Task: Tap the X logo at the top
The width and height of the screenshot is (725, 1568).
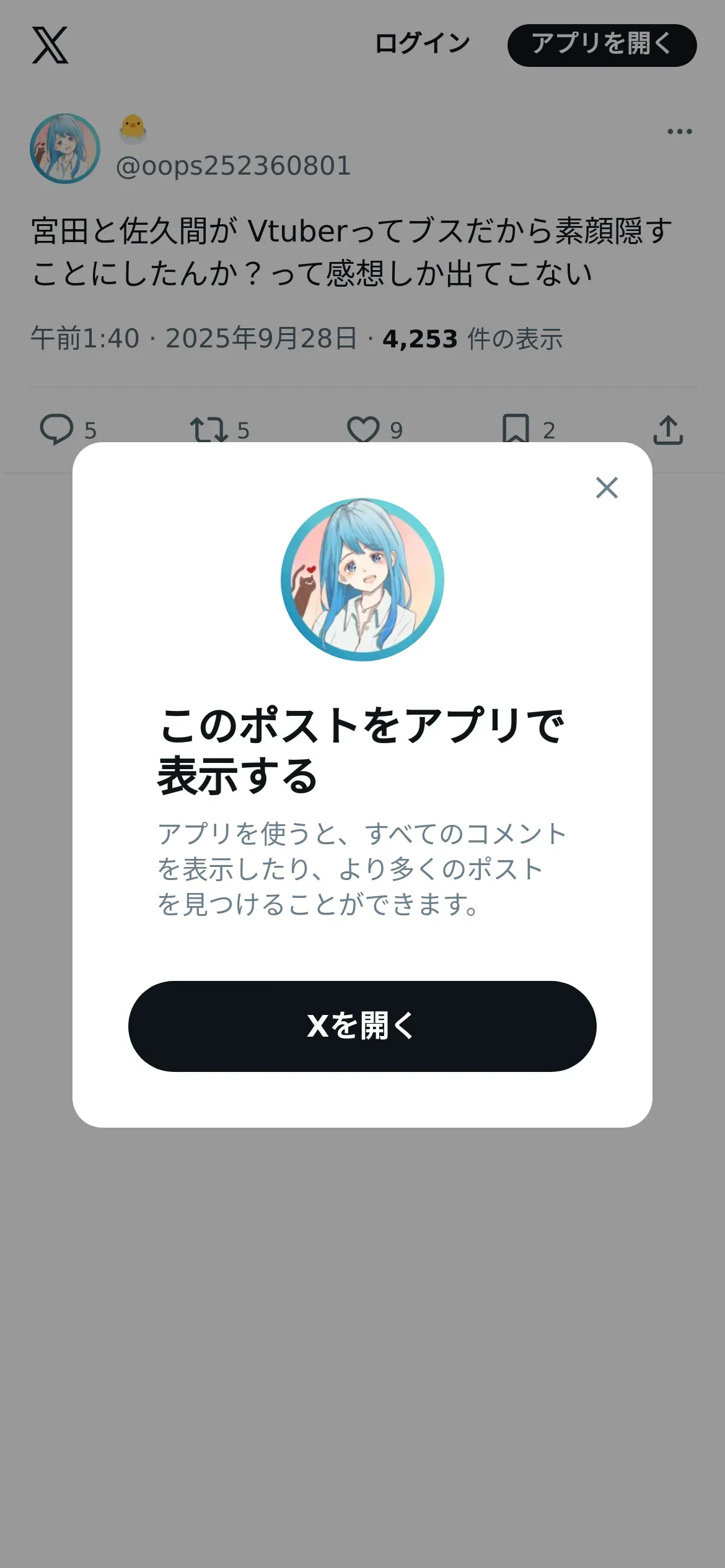Action: [x=50, y=45]
